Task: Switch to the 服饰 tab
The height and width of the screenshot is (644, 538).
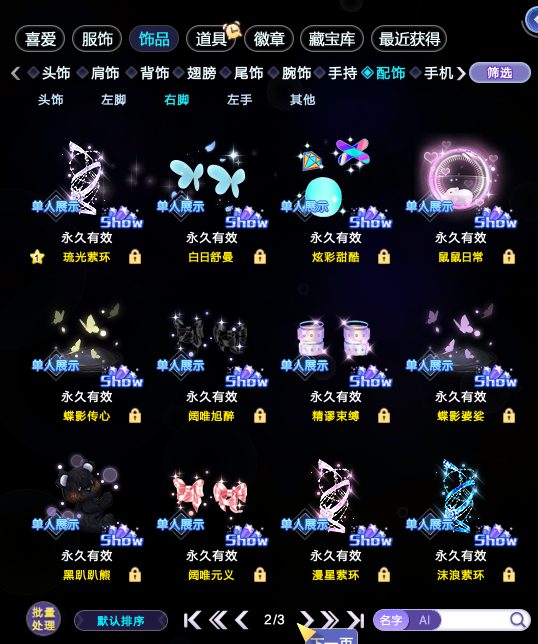Action: [97, 39]
